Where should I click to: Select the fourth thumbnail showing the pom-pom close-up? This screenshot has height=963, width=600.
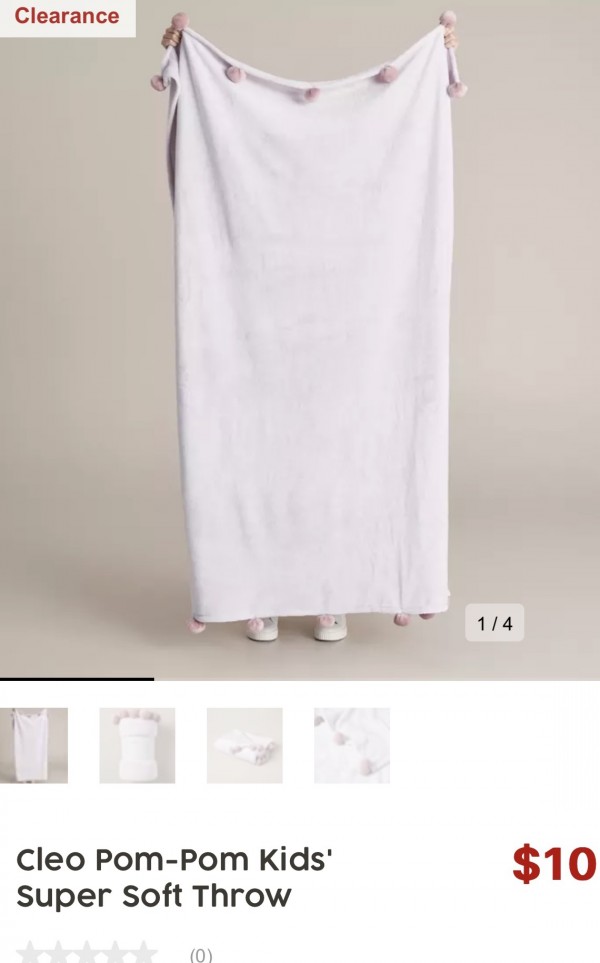pyautogui.click(x=352, y=746)
